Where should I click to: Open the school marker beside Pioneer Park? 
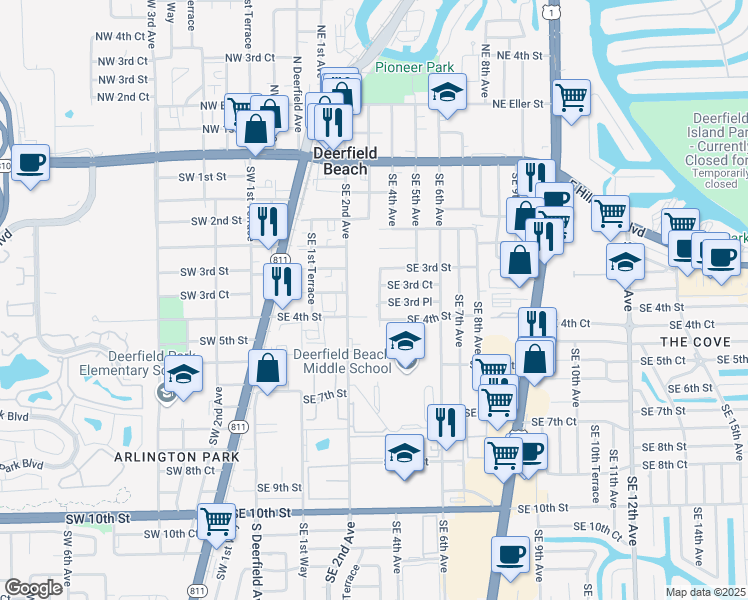coord(446,94)
